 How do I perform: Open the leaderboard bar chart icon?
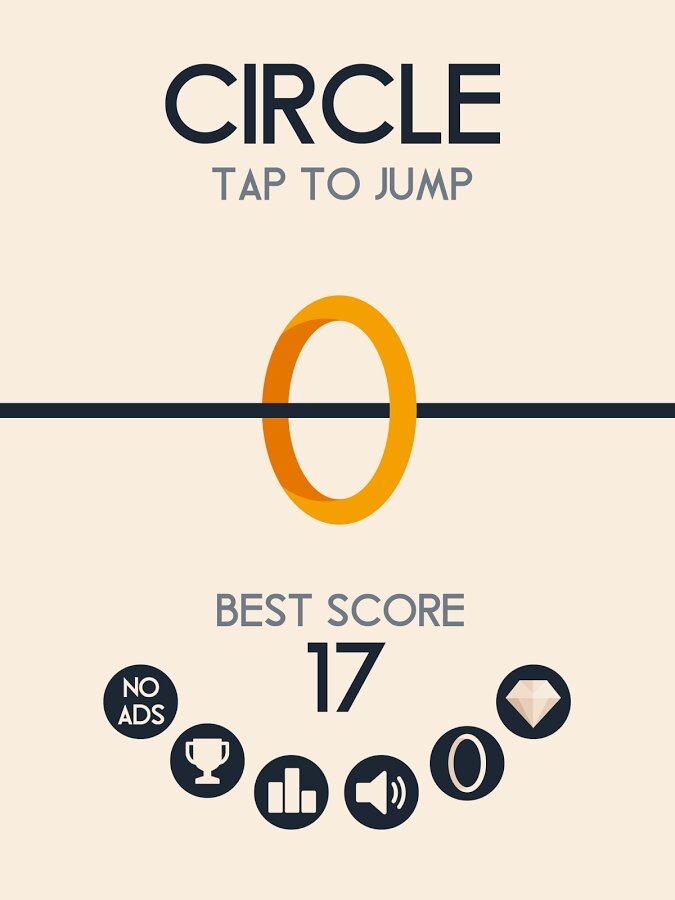point(291,791)
